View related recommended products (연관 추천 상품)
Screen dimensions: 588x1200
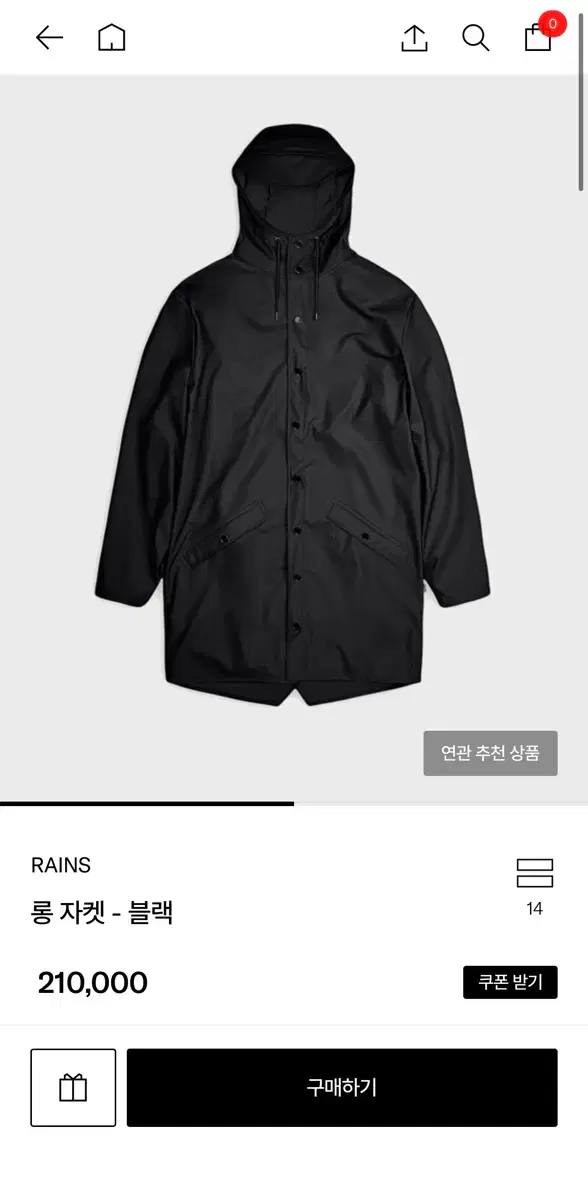point(490,753)
